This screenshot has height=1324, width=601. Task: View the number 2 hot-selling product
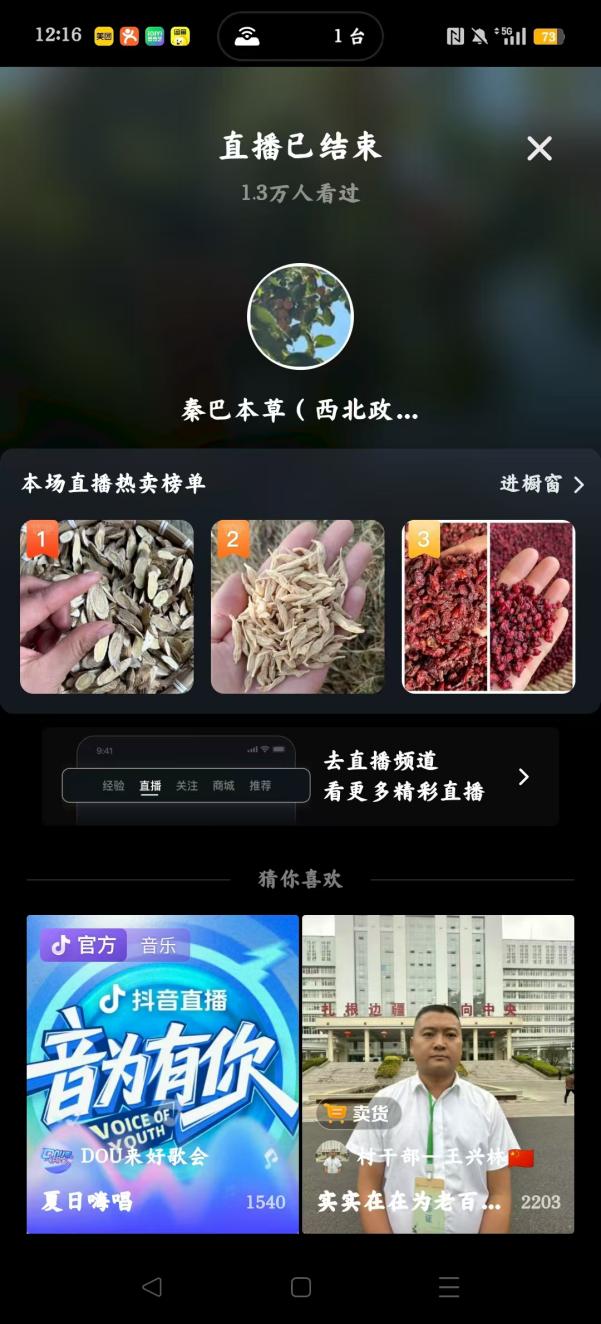[297, 606]
